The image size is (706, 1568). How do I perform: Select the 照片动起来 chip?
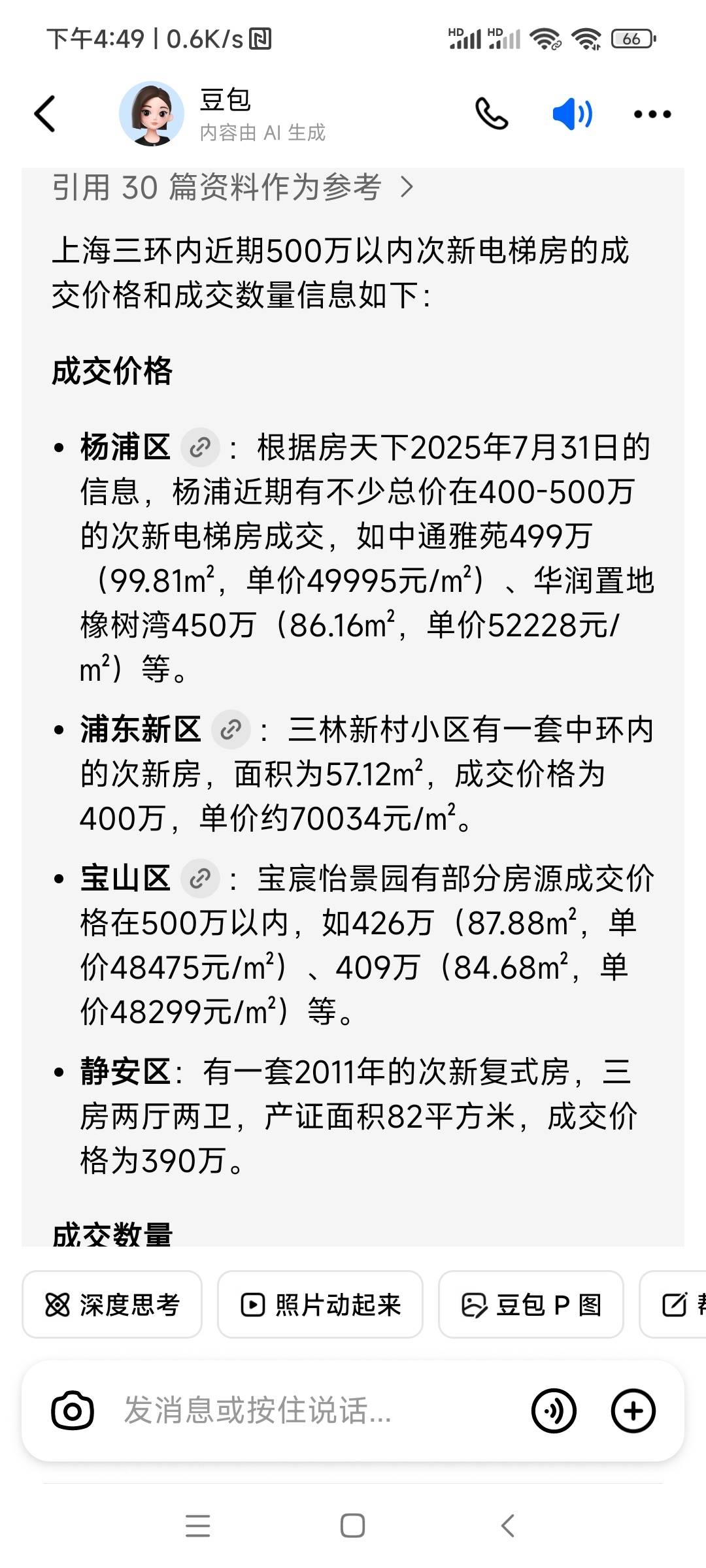click(320, 1305)
